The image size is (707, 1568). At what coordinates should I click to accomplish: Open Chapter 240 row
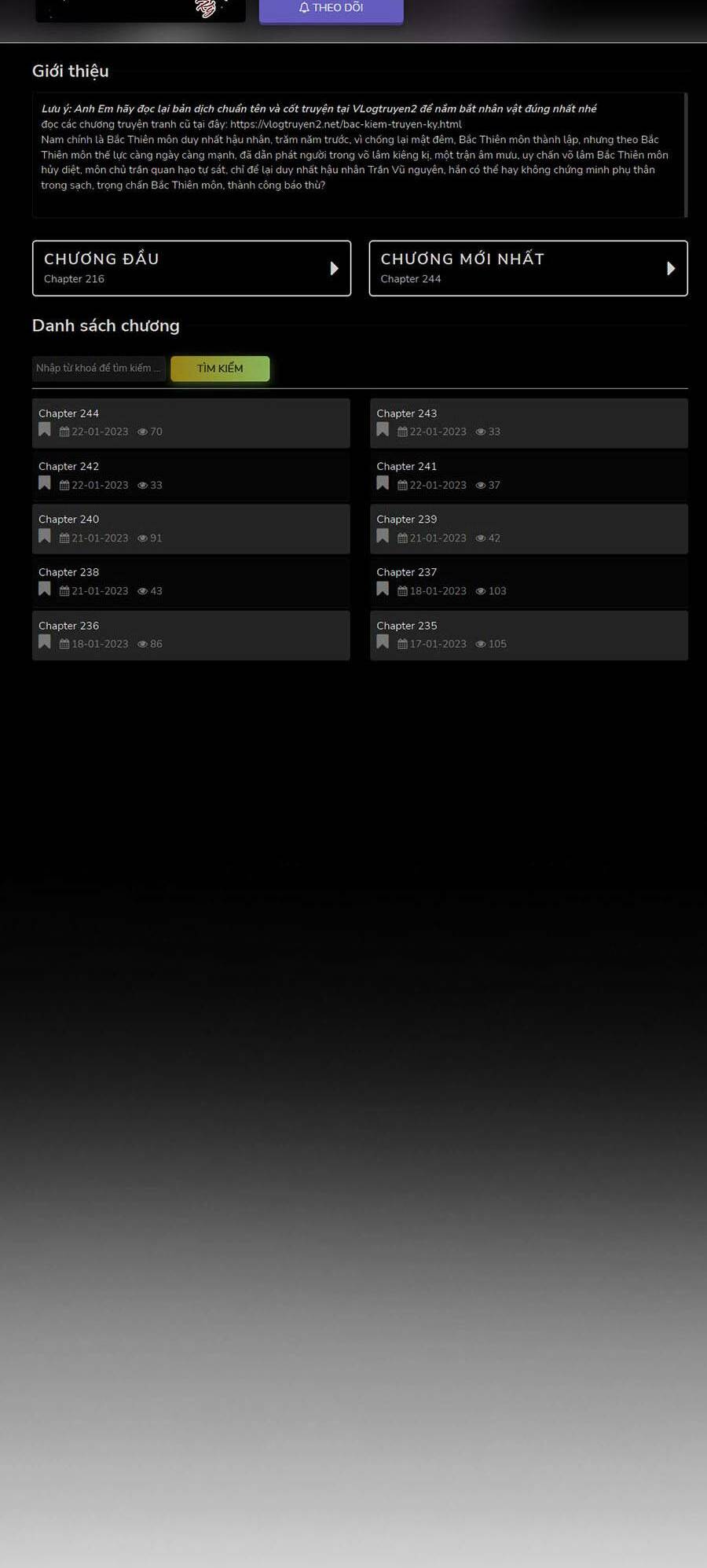(191, 529)
